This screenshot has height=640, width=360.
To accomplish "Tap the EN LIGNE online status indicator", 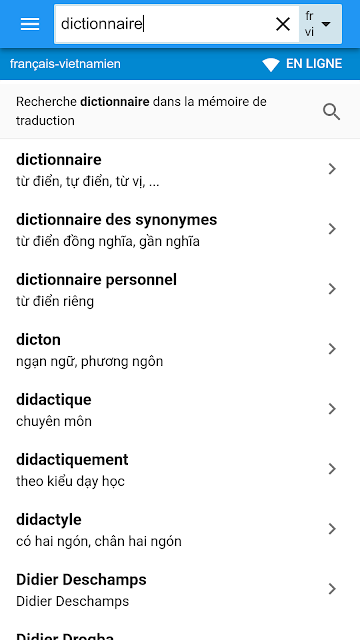I will click(x=302, y=64).
